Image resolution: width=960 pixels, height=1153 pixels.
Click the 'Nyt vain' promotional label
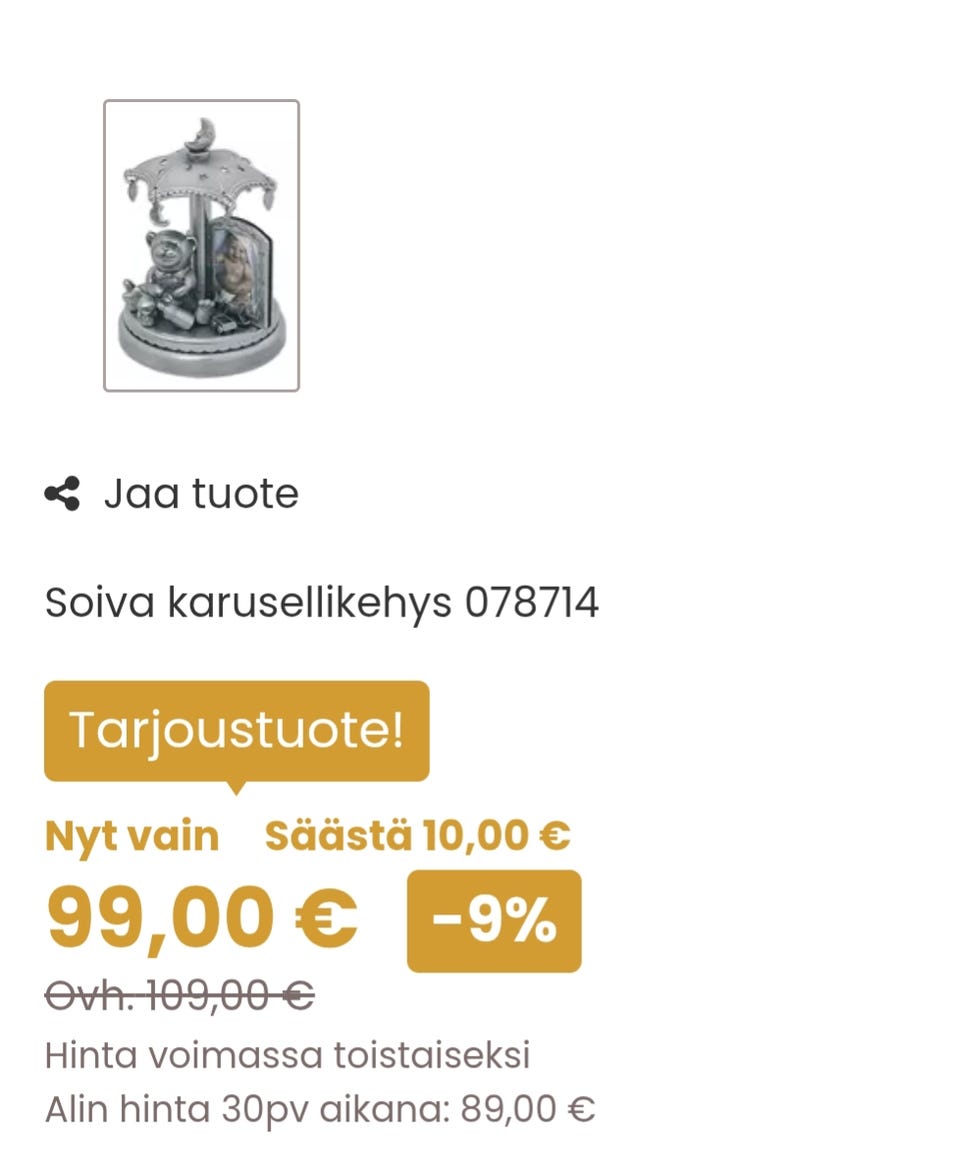coord(131,834)
